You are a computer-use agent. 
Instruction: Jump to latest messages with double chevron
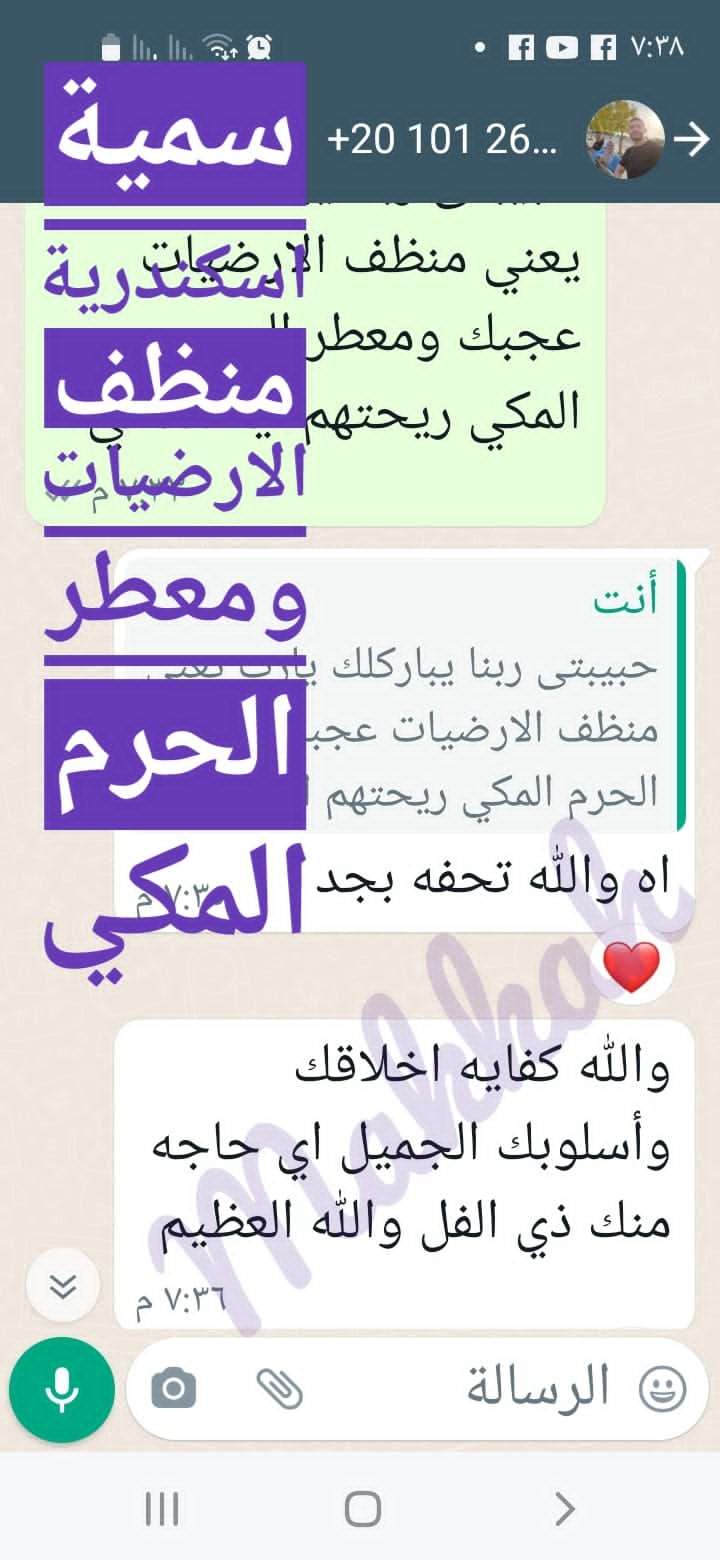click(63, 1287)
